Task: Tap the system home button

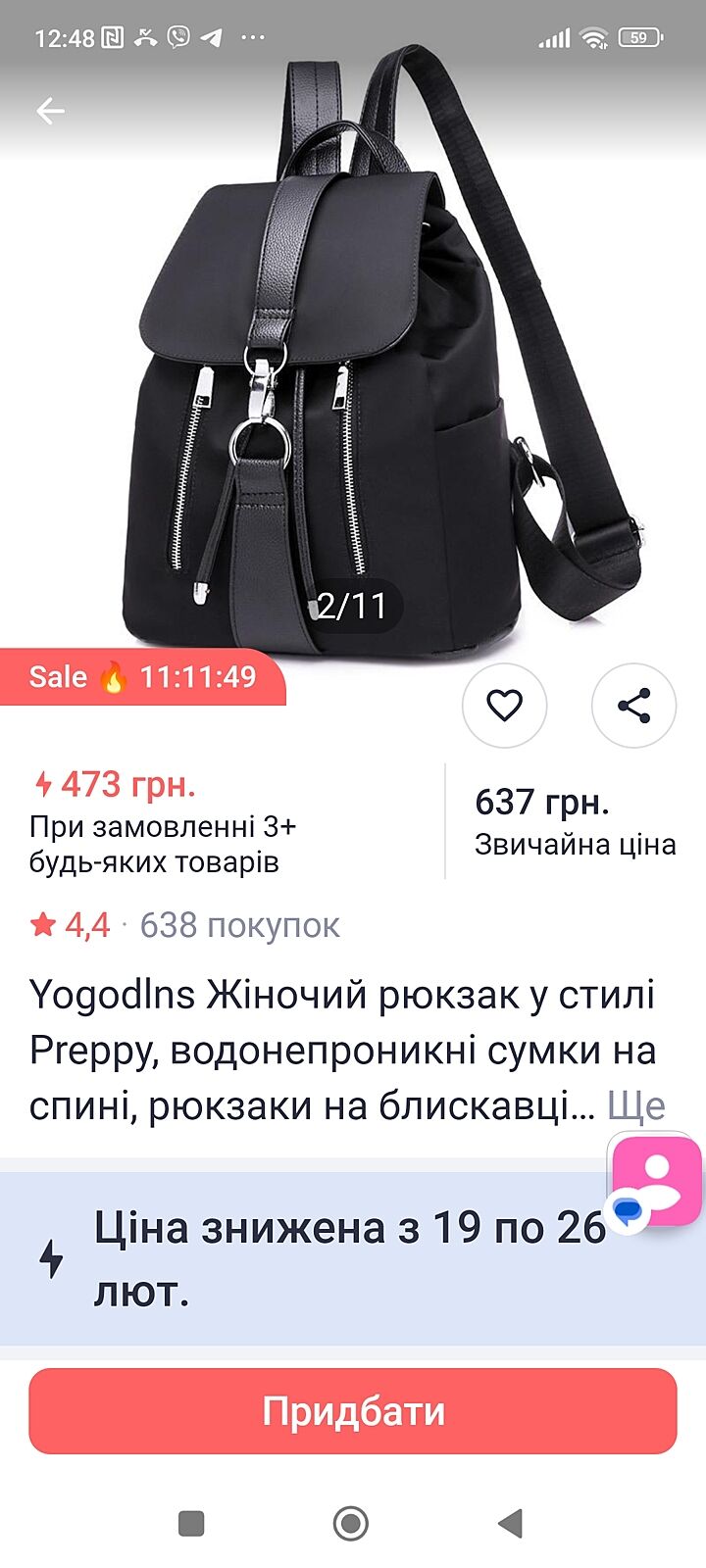Action: point(351,1523)
